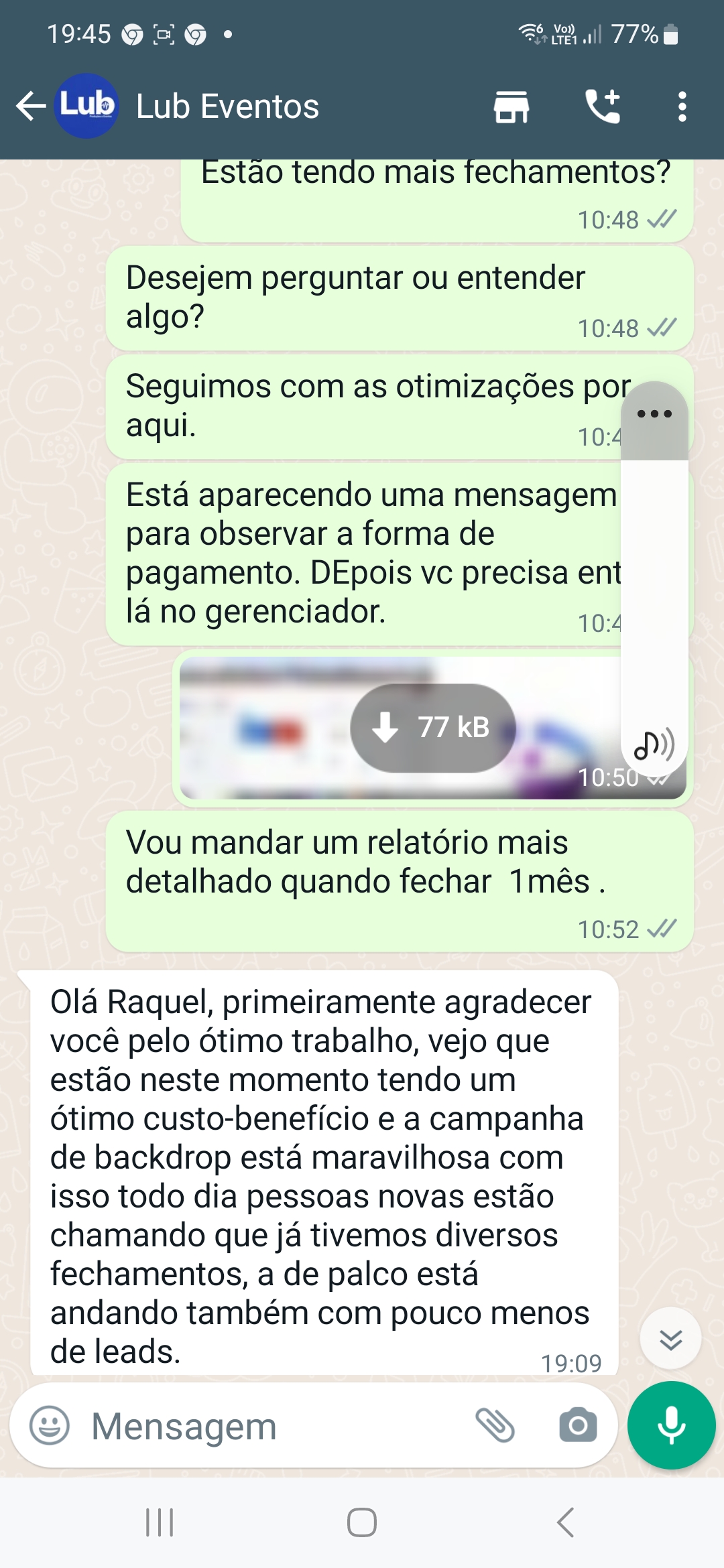Open the camera from the message bar
This screenshot has height=1568, width=724.
[x=578, y=1425]
